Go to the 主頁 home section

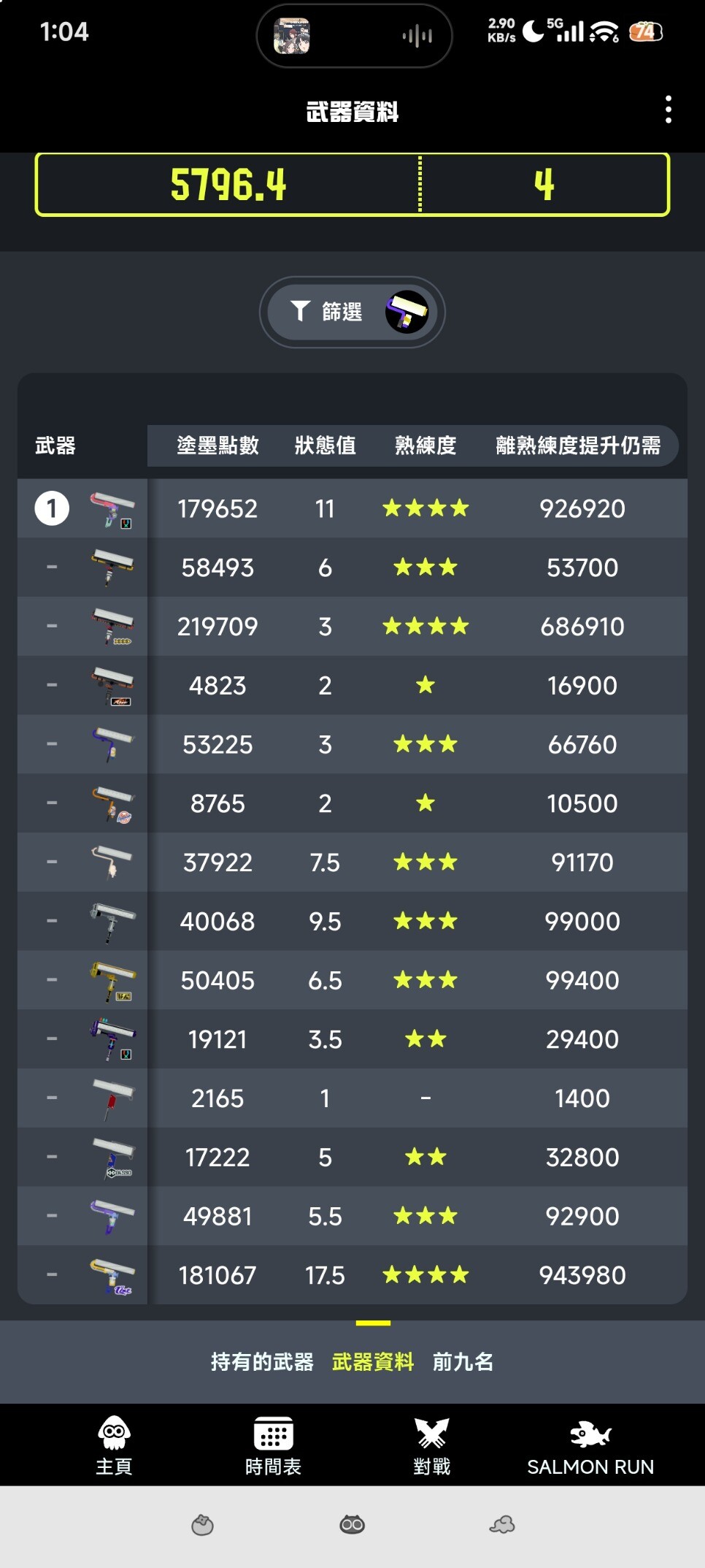(114, 1445)
